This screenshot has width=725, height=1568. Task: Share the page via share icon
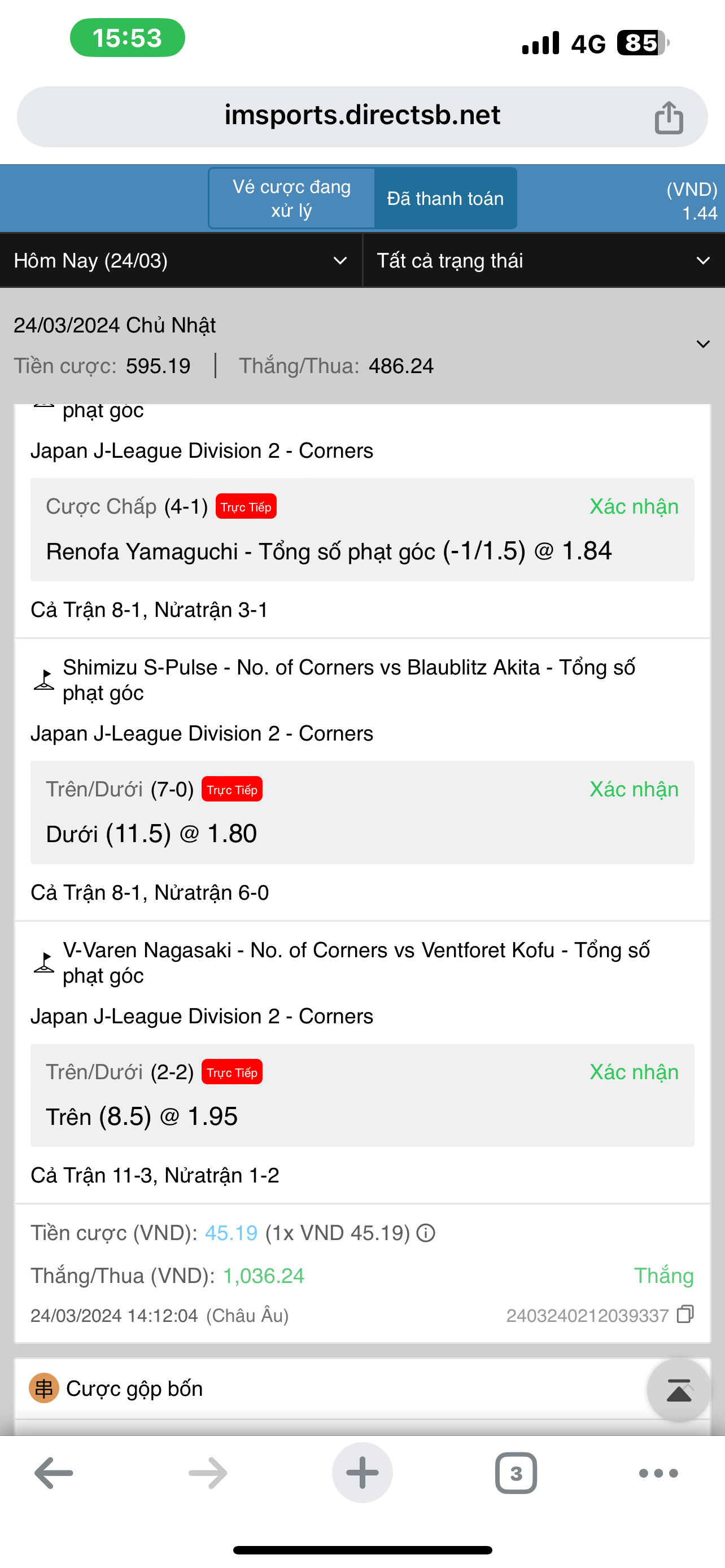pos(669,117)
